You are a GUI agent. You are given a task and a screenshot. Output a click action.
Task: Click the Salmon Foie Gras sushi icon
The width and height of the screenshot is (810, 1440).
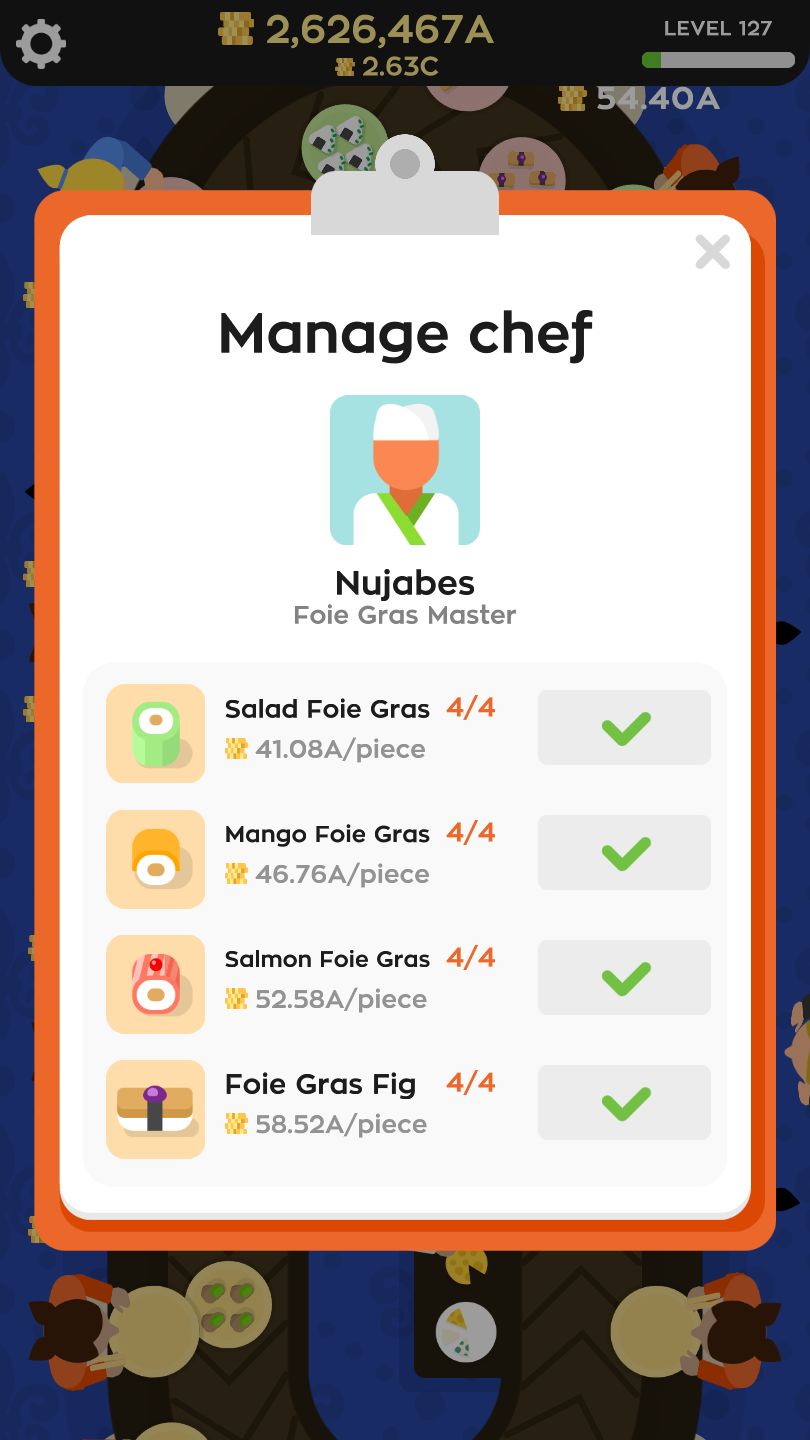pos(155,983)
